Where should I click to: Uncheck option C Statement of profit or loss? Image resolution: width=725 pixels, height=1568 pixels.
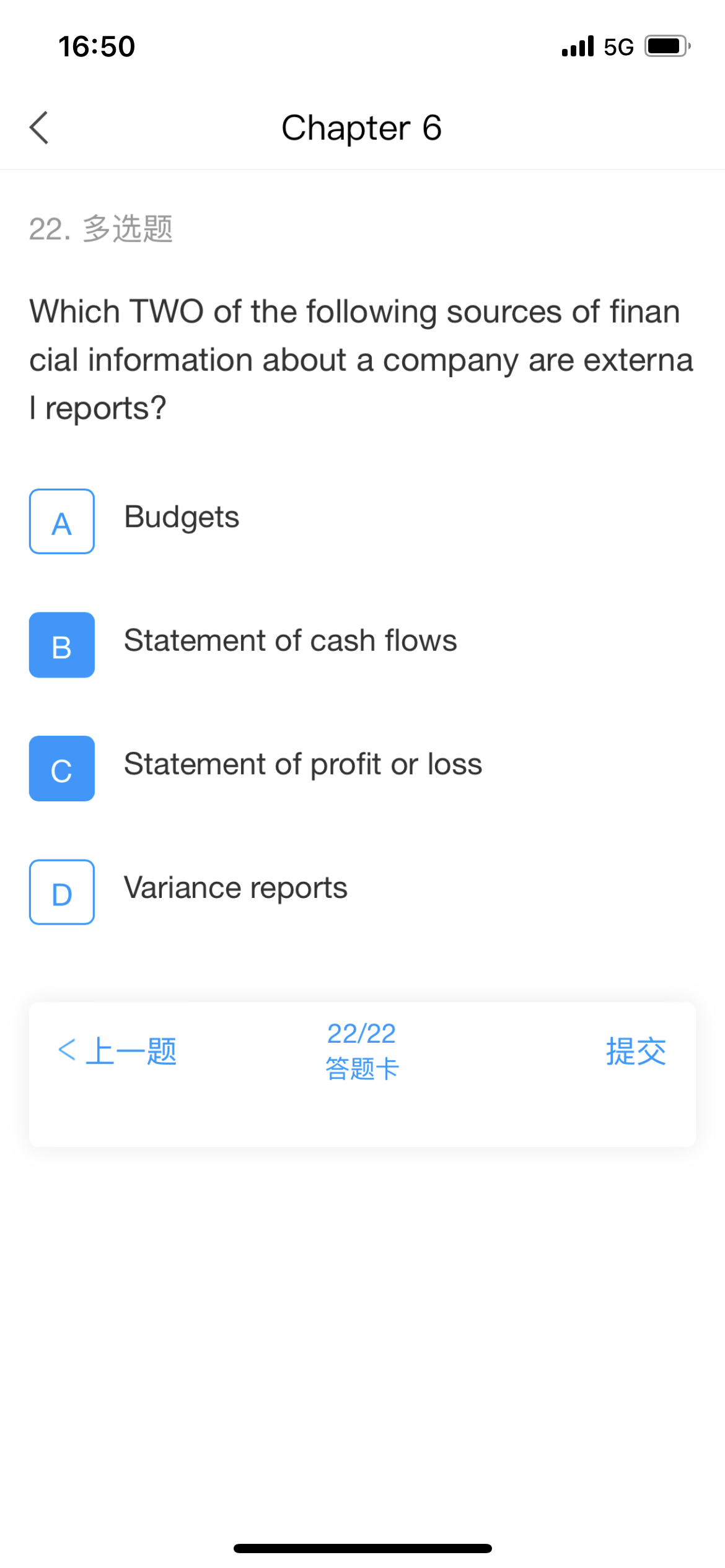[x=62, y=769]
